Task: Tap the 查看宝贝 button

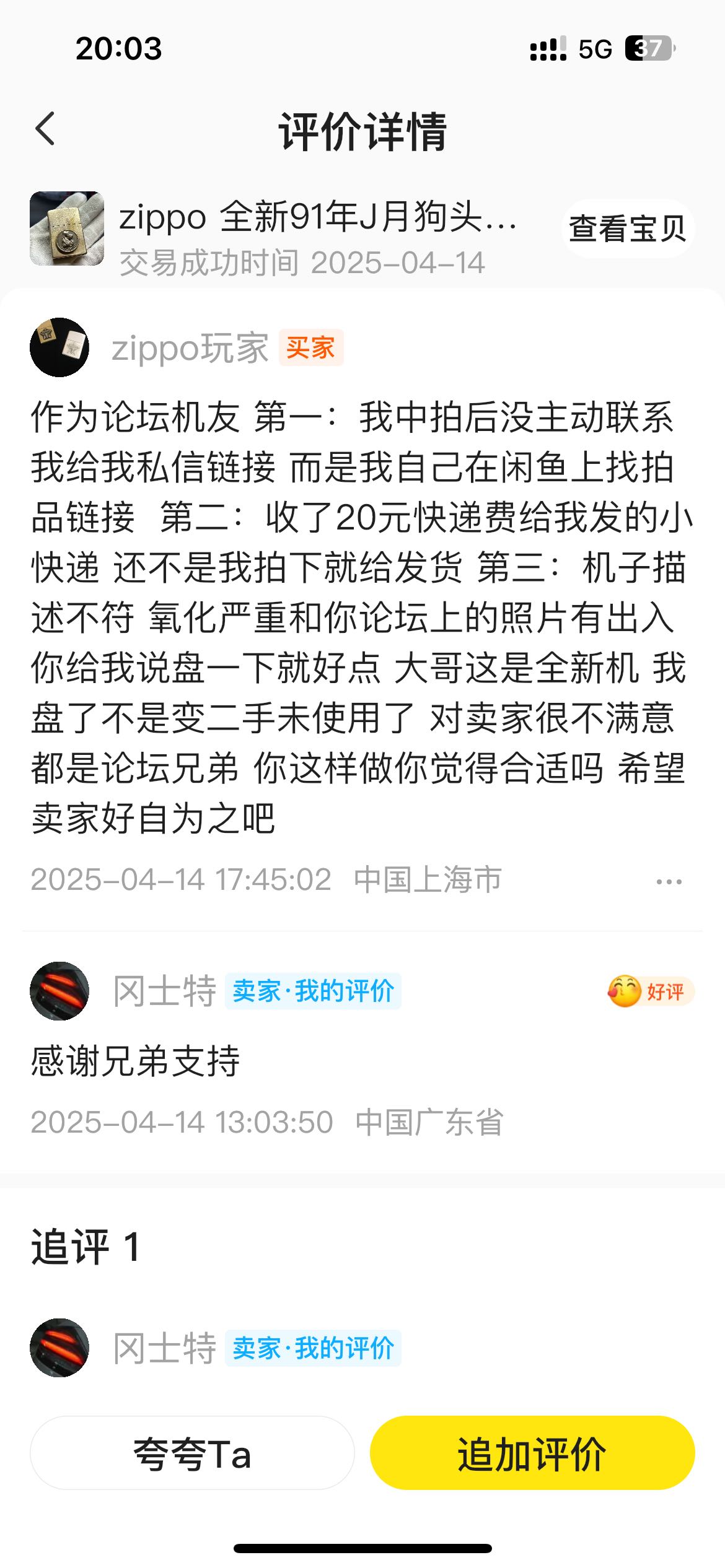Action: [x=627, y=229]
